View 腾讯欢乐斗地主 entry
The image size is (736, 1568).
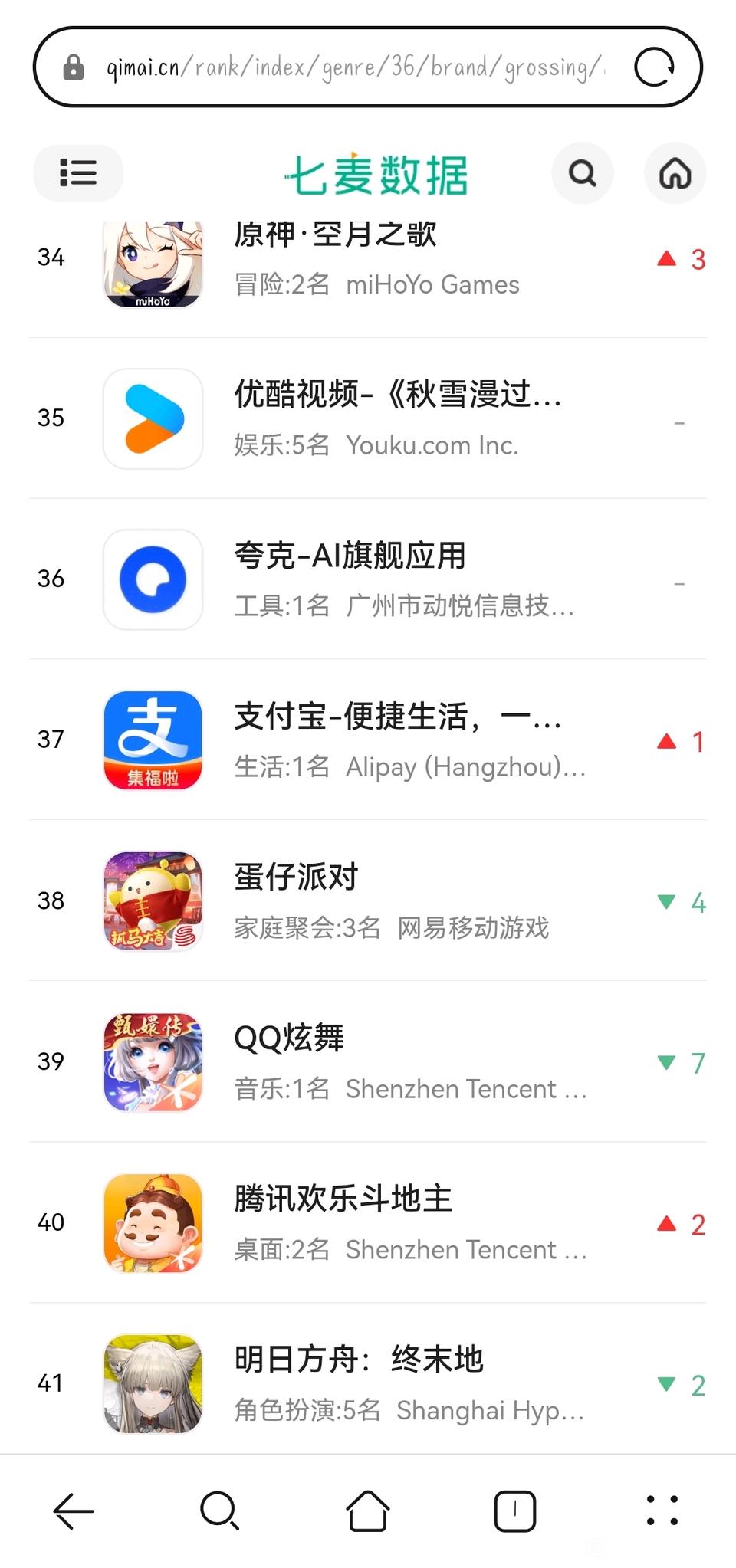(368, 1223)
